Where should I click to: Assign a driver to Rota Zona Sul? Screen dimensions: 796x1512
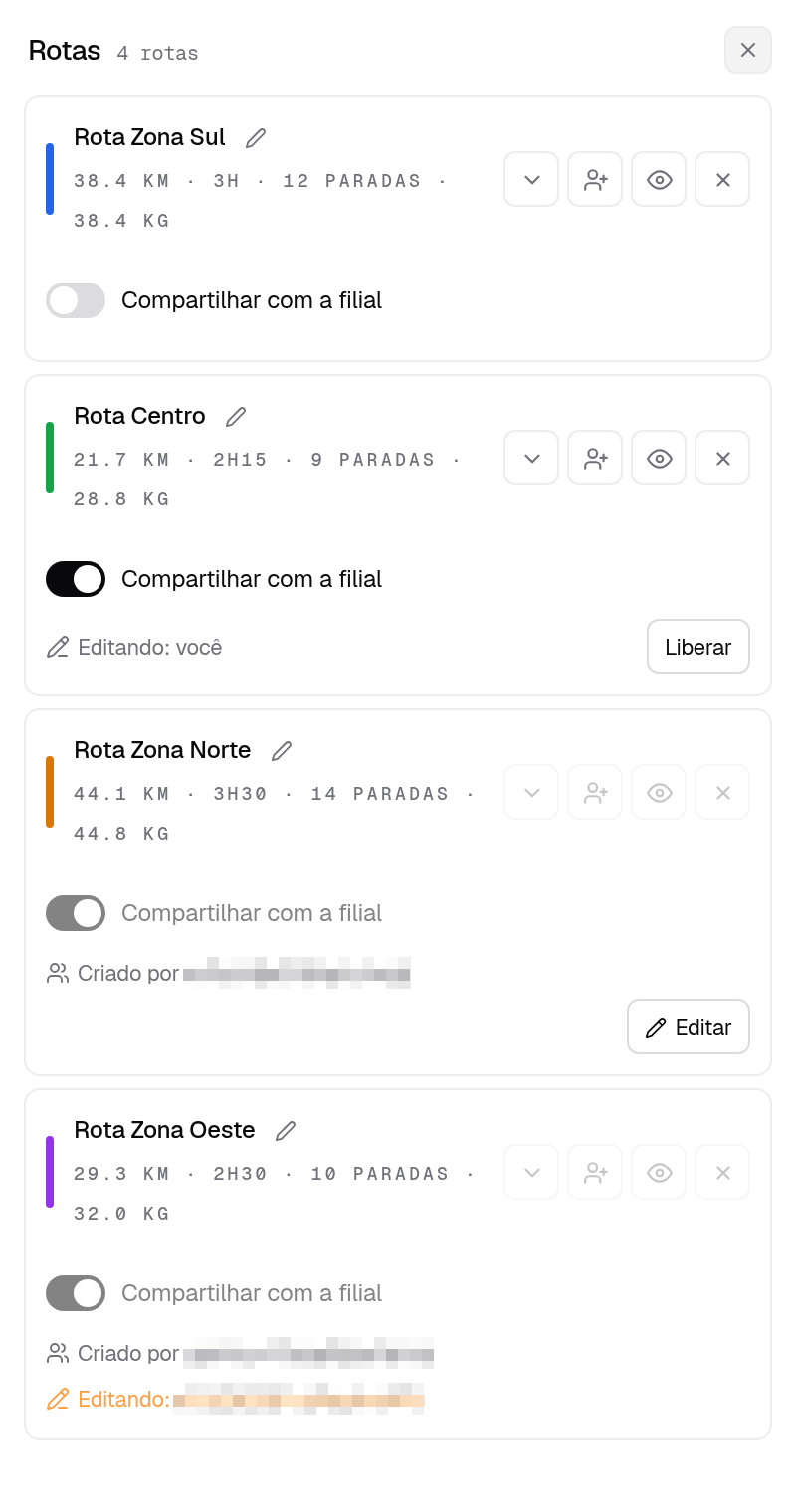point(595,179)
